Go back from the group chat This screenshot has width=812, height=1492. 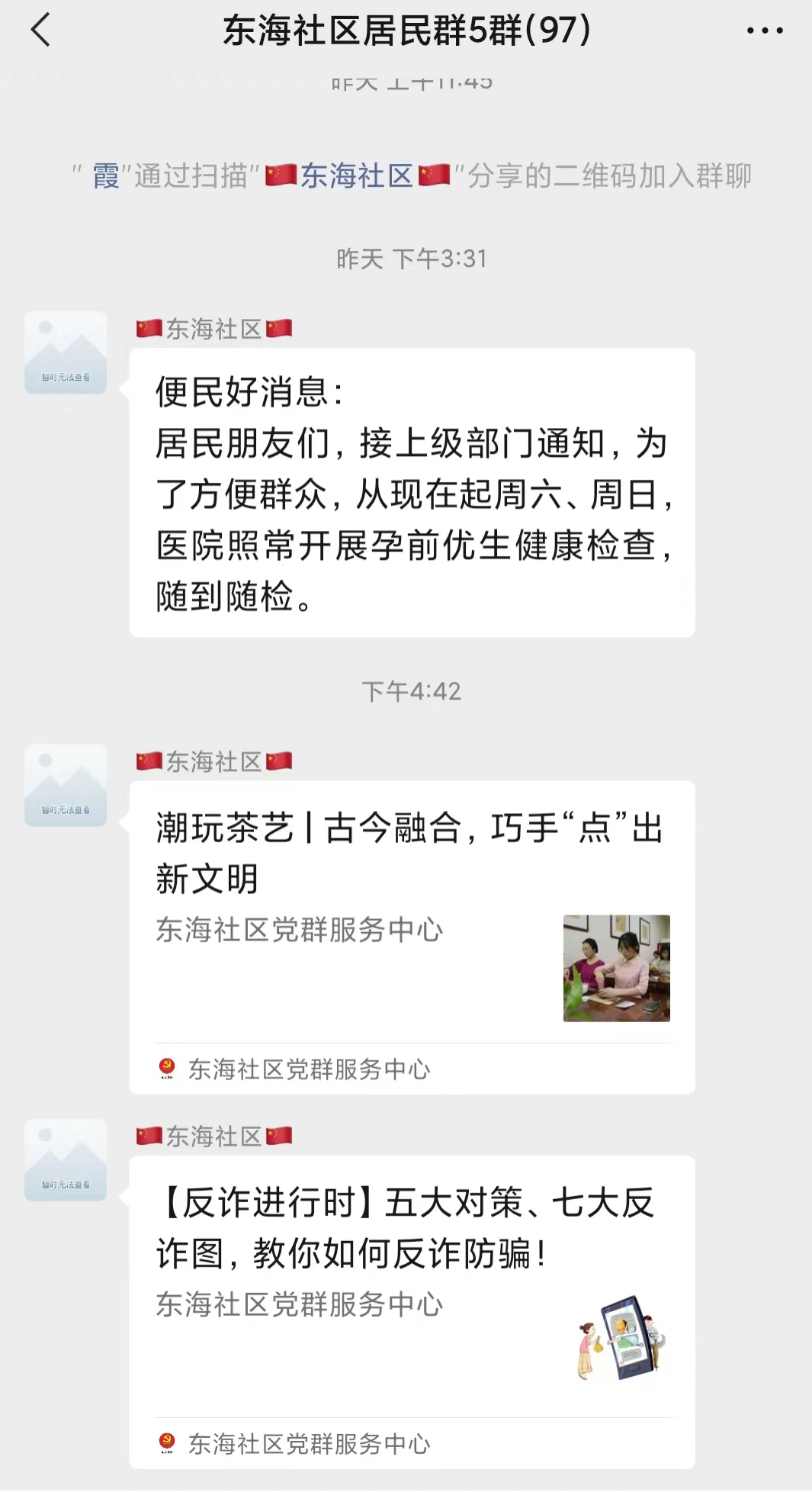pos(40,31)
